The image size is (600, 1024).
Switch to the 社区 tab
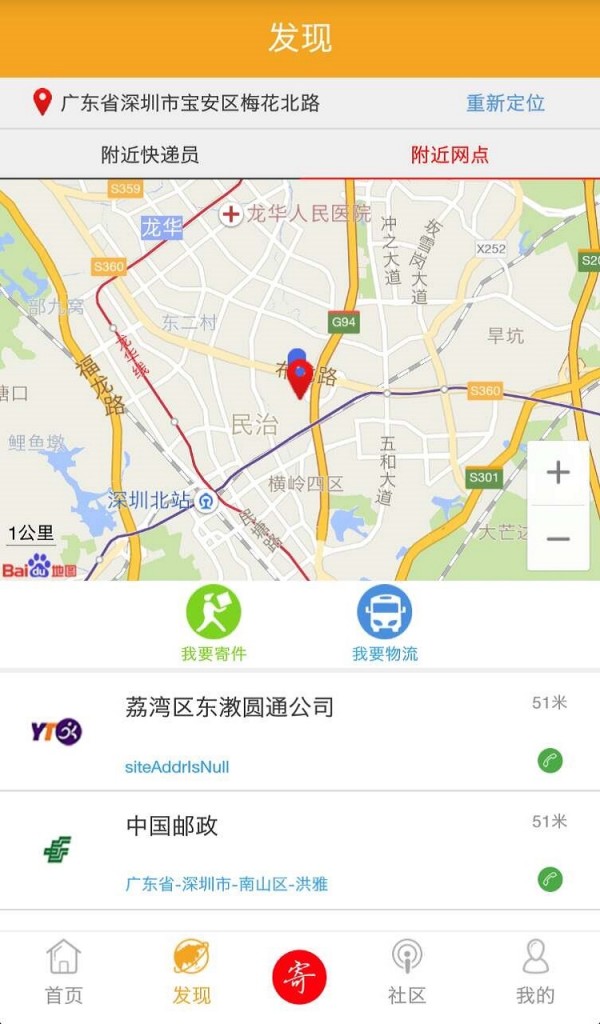coord(407,970)
